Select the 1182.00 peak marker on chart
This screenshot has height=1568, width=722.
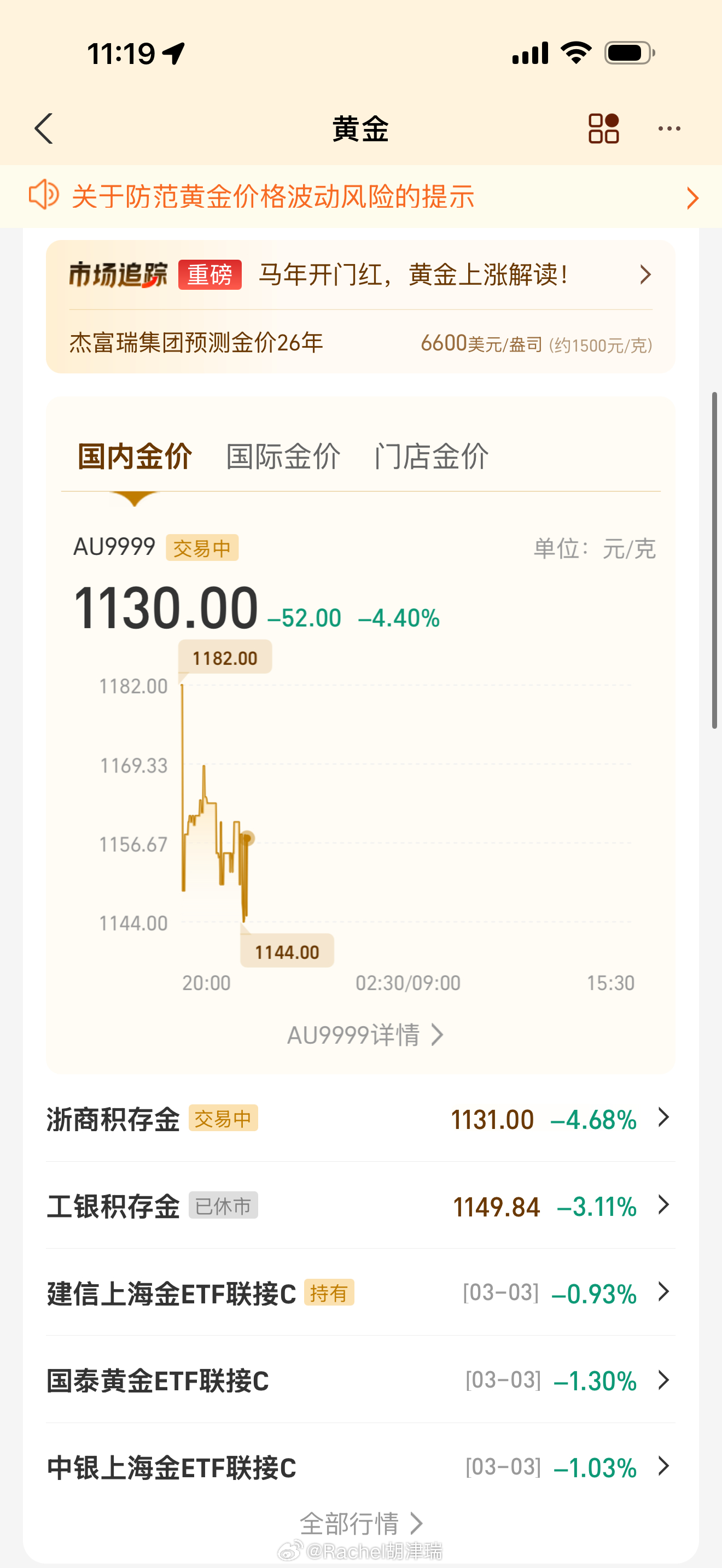(x=225, y=657)
